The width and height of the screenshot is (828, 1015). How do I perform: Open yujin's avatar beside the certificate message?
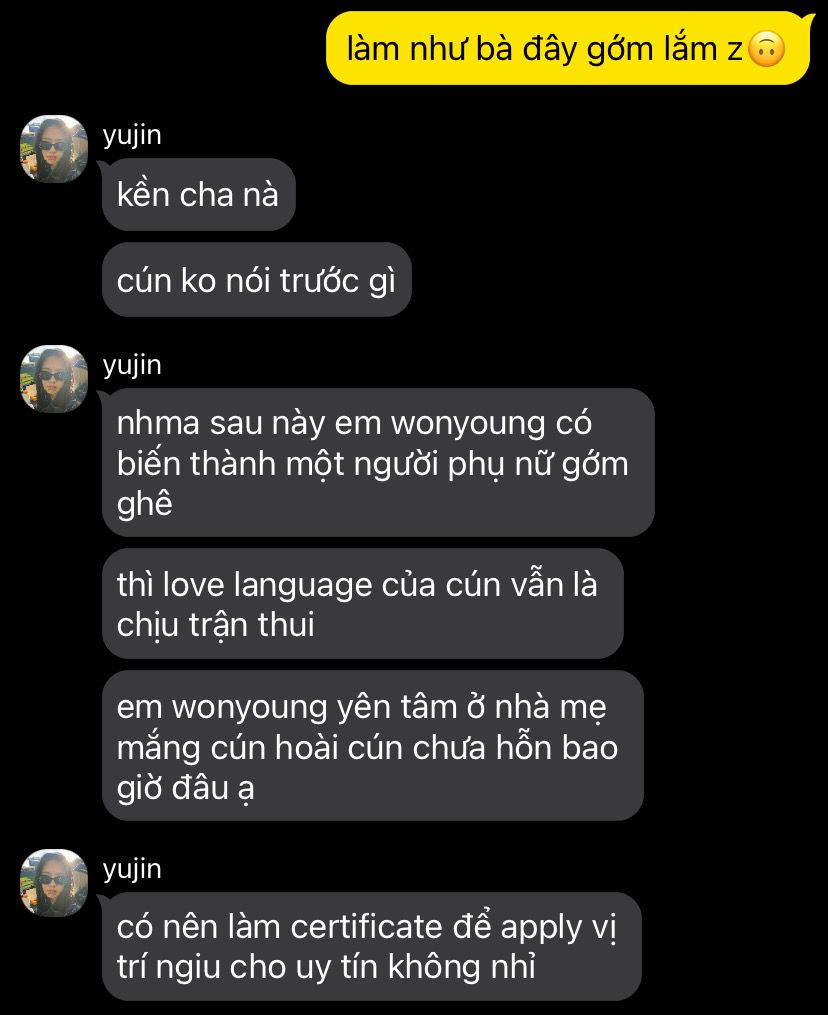point(54,883)
